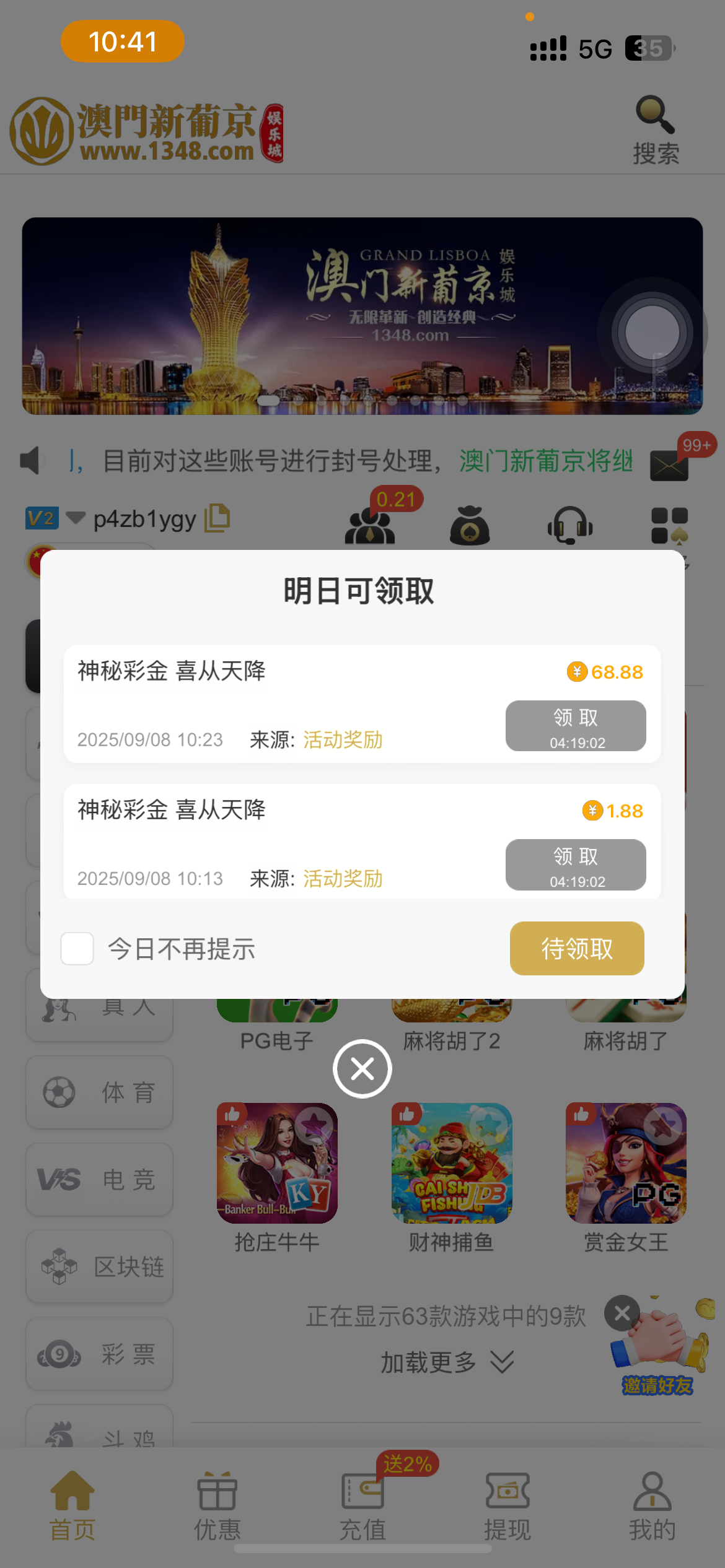
Task: Tap the gold 待领取 button
Action: click(x=576, y=949)
